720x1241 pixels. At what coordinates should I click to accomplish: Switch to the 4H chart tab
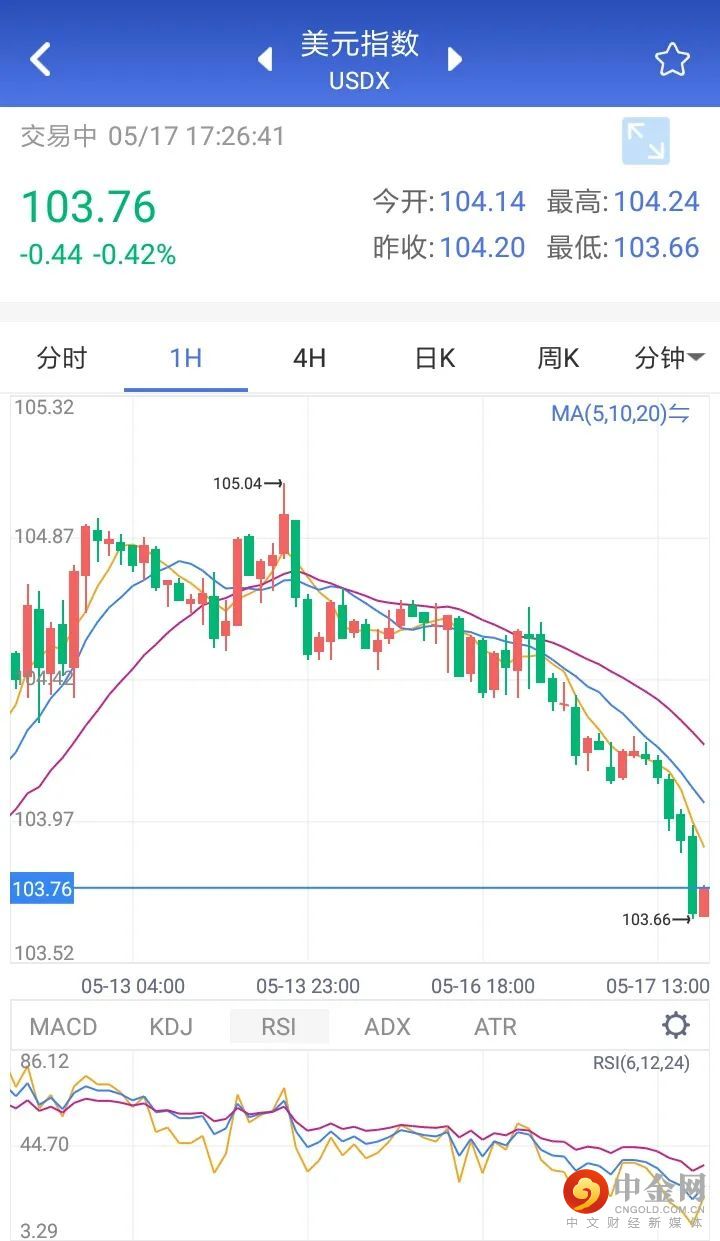309,358
